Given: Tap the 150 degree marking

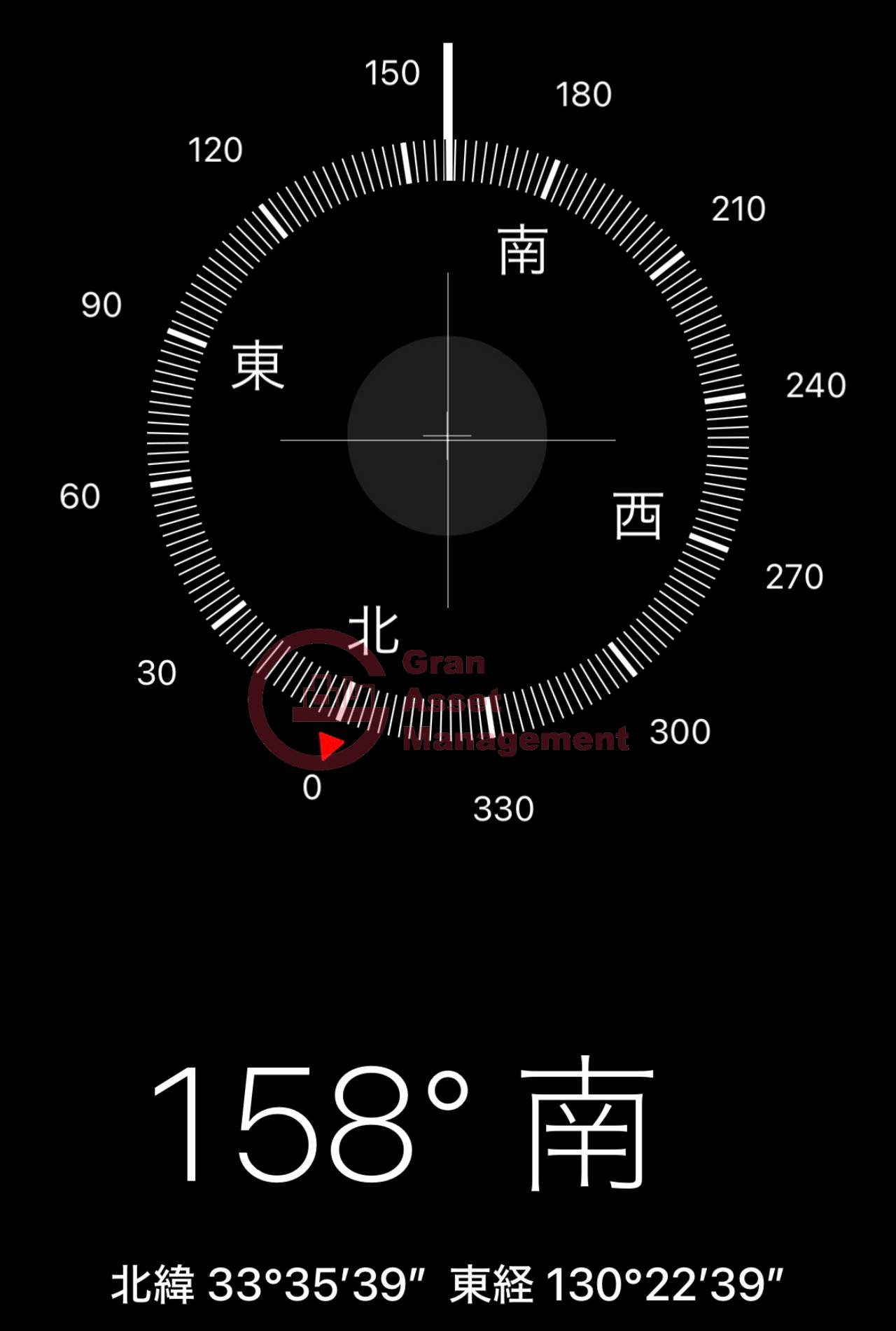Looking at the screenshot, I should click(x=392, y=71).
